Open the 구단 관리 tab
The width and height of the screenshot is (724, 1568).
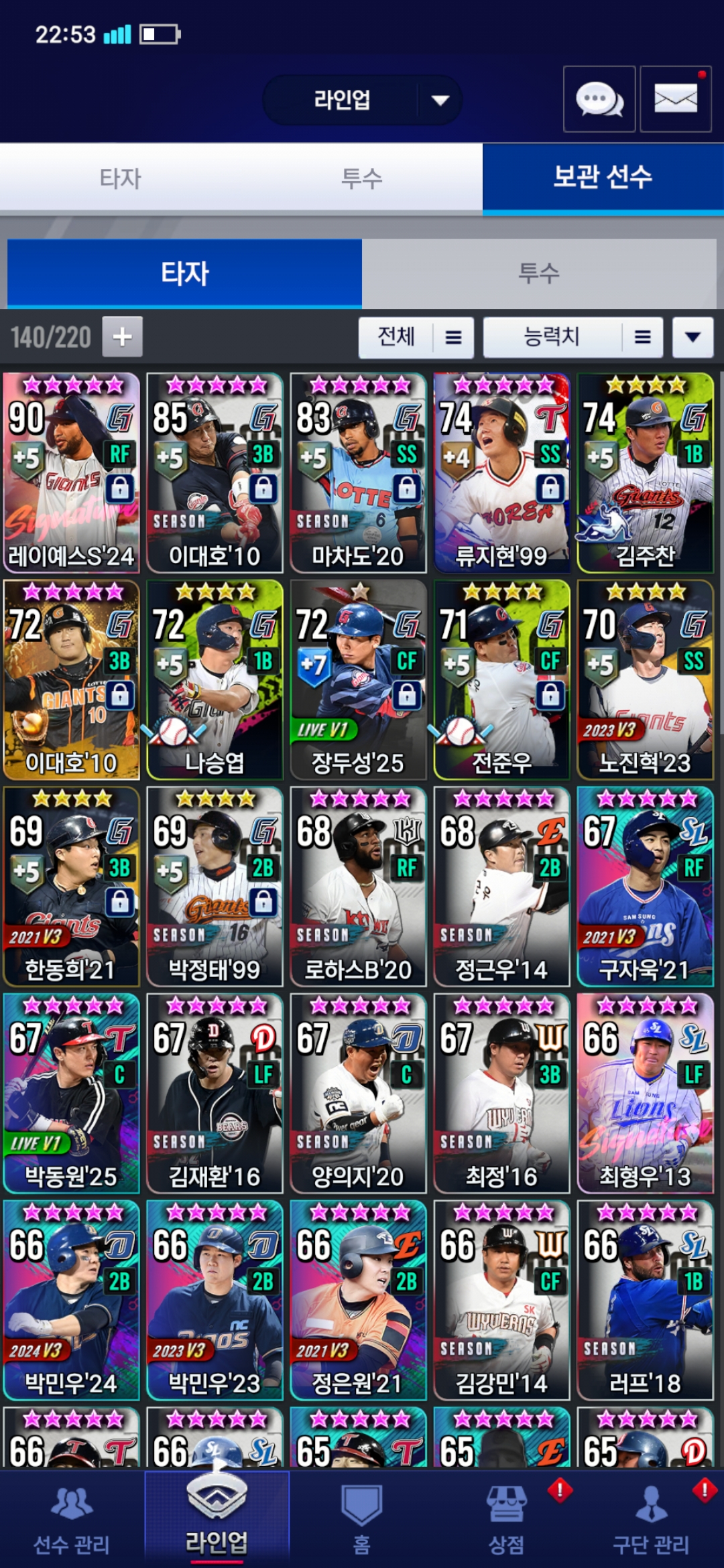[651, 1520]
